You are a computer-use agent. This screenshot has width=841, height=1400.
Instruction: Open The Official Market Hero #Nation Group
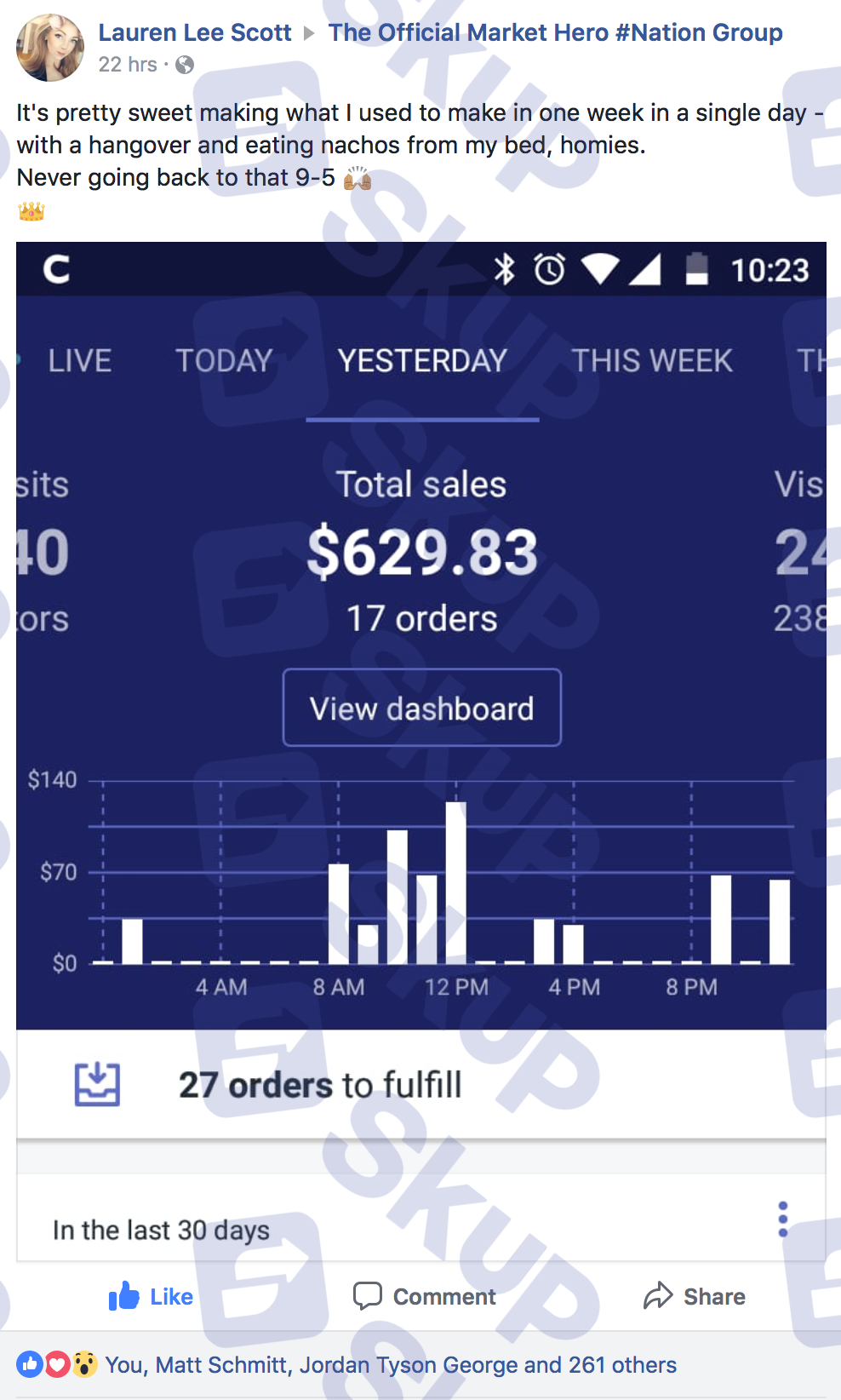[x=556, y=32]
